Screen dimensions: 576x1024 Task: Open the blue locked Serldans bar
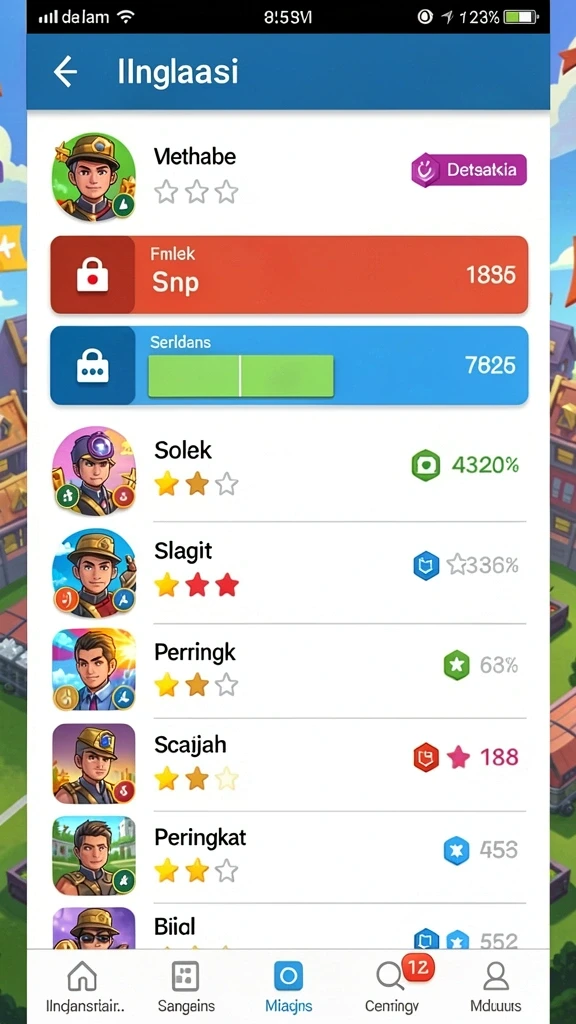click(x=289, y=366)
